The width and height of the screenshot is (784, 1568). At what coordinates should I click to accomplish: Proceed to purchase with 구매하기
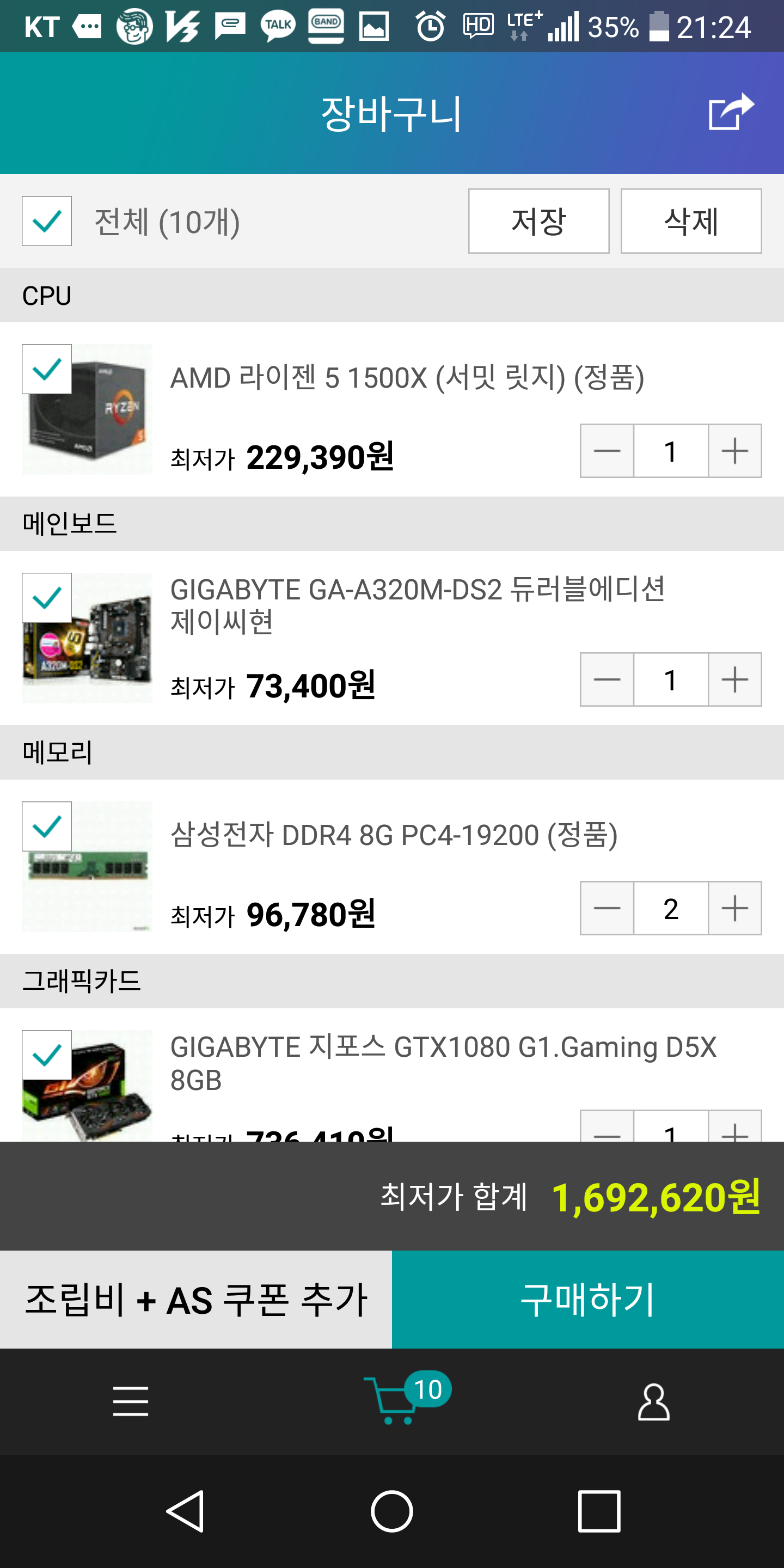[x=587, y=1299]
